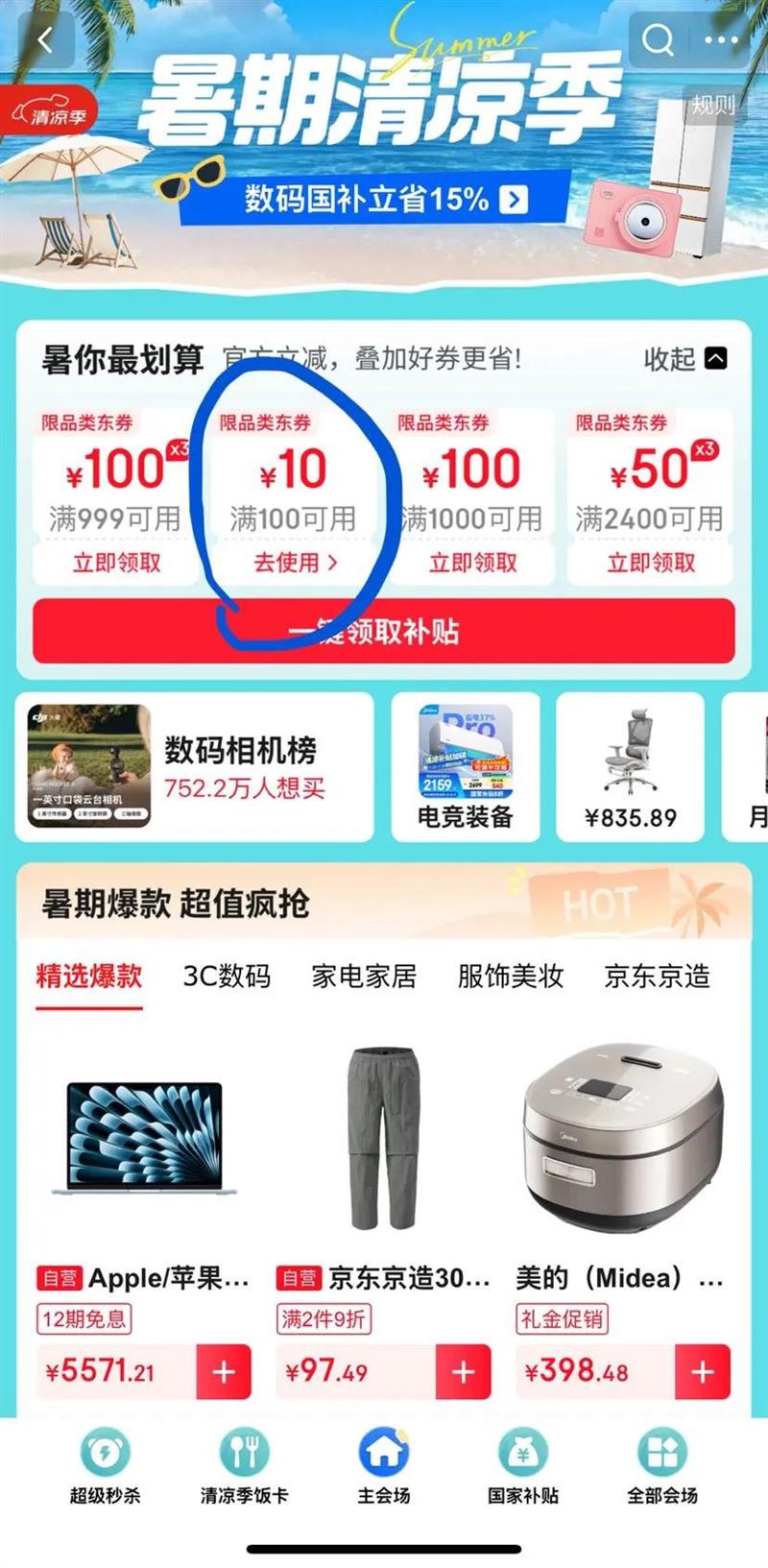Open the search magnifier icon
The image size is (768, 1568).
(x=659, y=40)
